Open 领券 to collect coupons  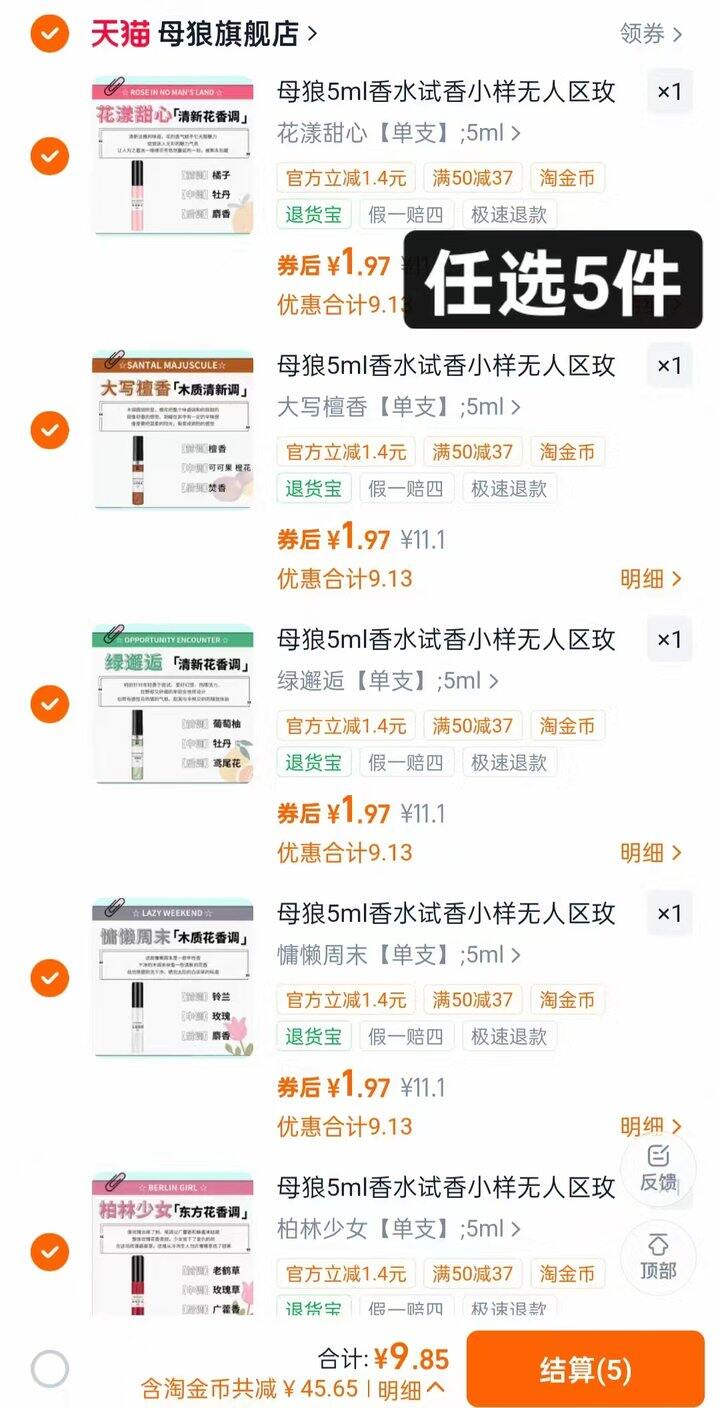click(x=650, y=34)
